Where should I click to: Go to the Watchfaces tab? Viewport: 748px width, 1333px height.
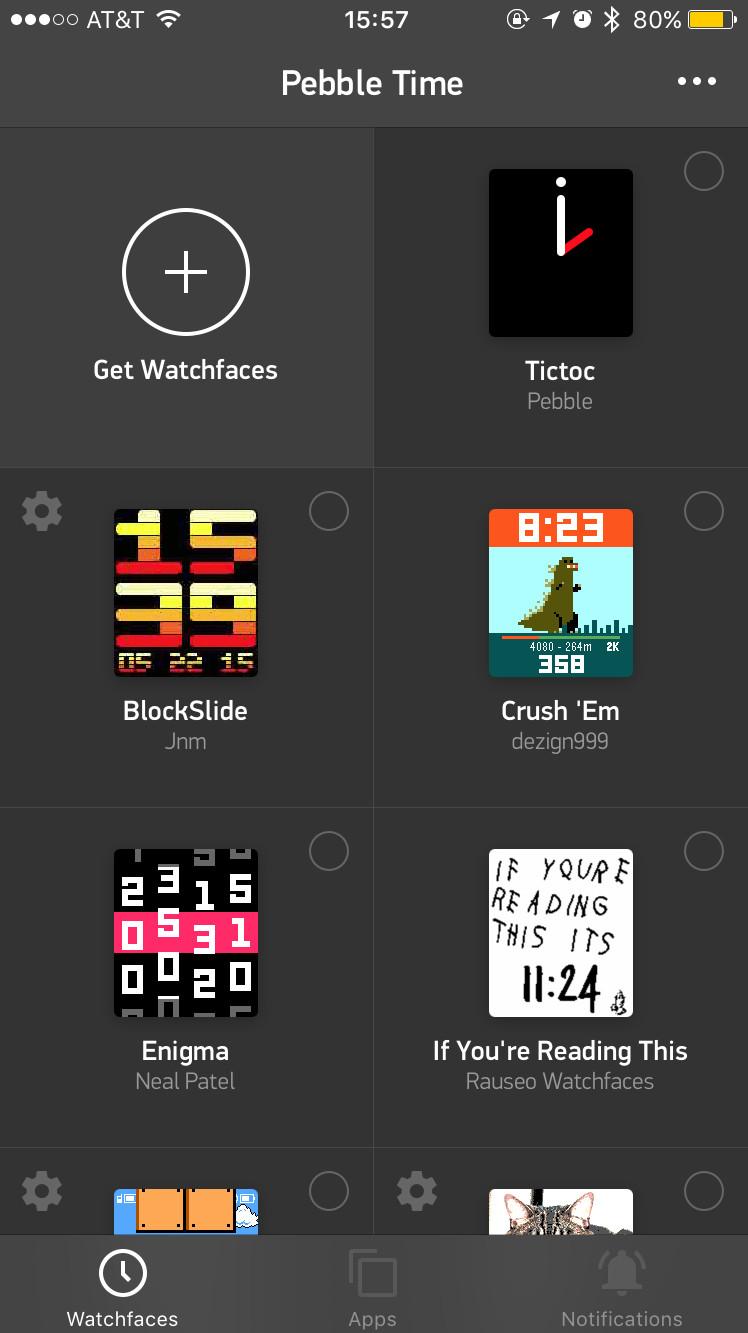click(123, 1286)
